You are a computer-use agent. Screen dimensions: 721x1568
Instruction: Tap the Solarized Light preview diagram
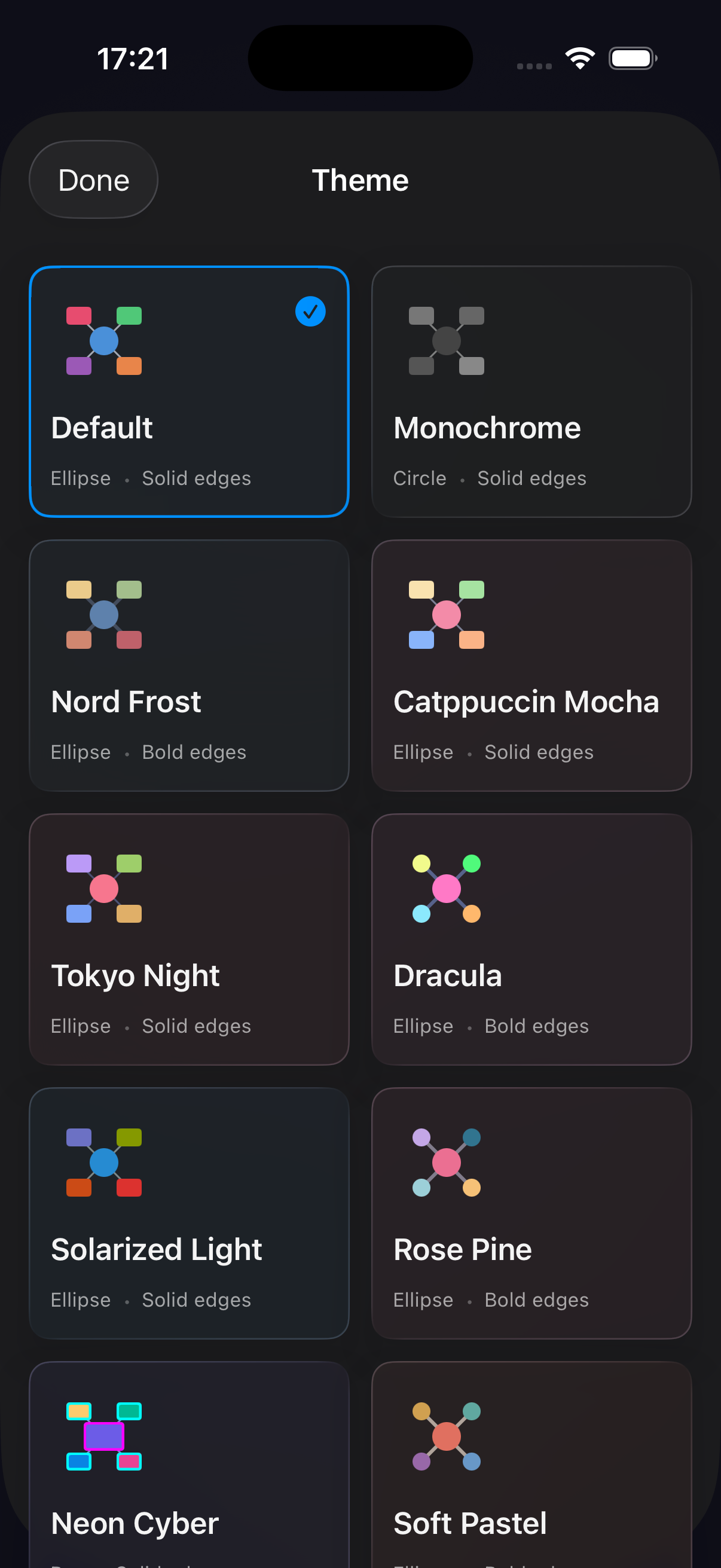103,1163
